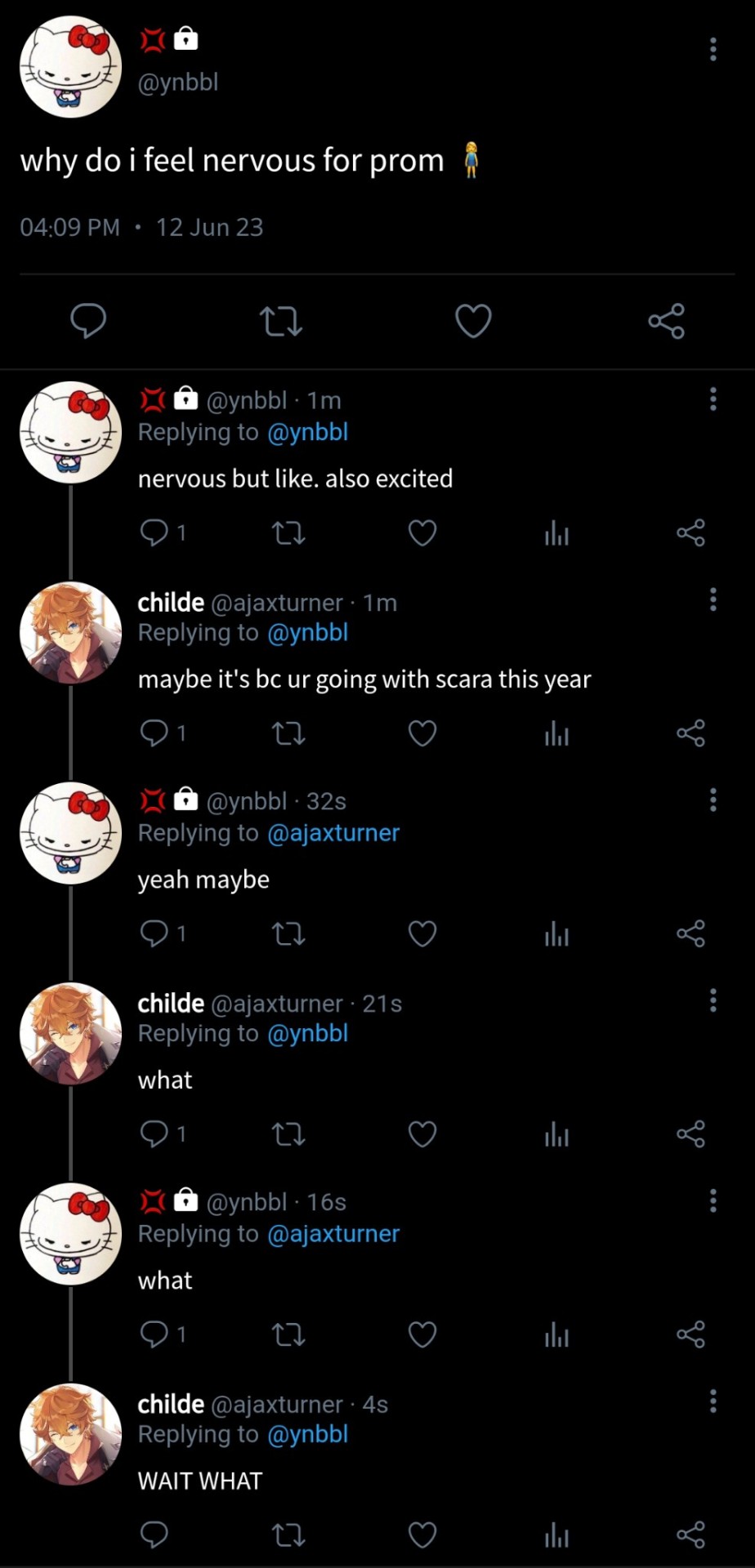
Task: Retweet the main nervous for prom tweet
Action: [x=280, y=321]
